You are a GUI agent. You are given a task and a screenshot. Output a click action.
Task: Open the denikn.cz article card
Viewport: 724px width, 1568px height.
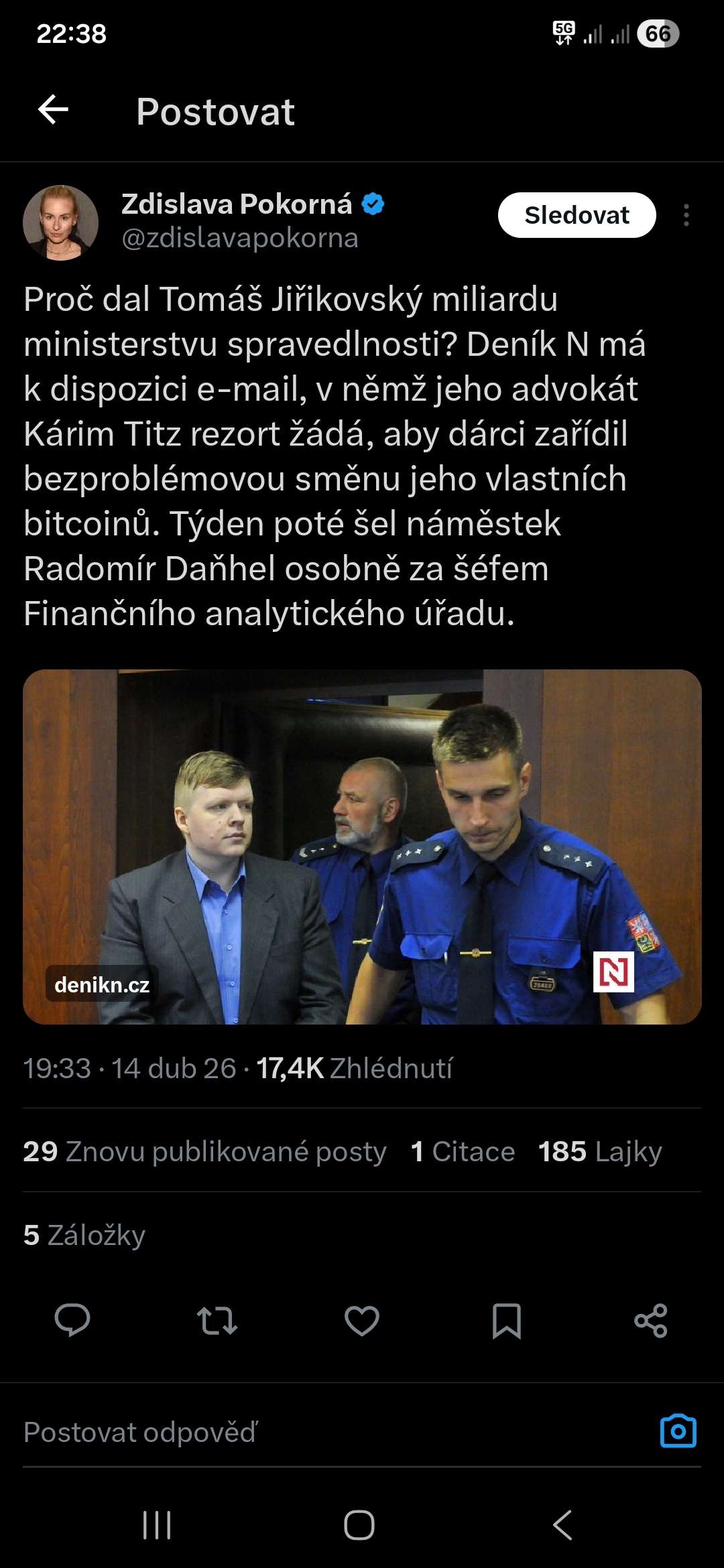click(x=362, y=846)
